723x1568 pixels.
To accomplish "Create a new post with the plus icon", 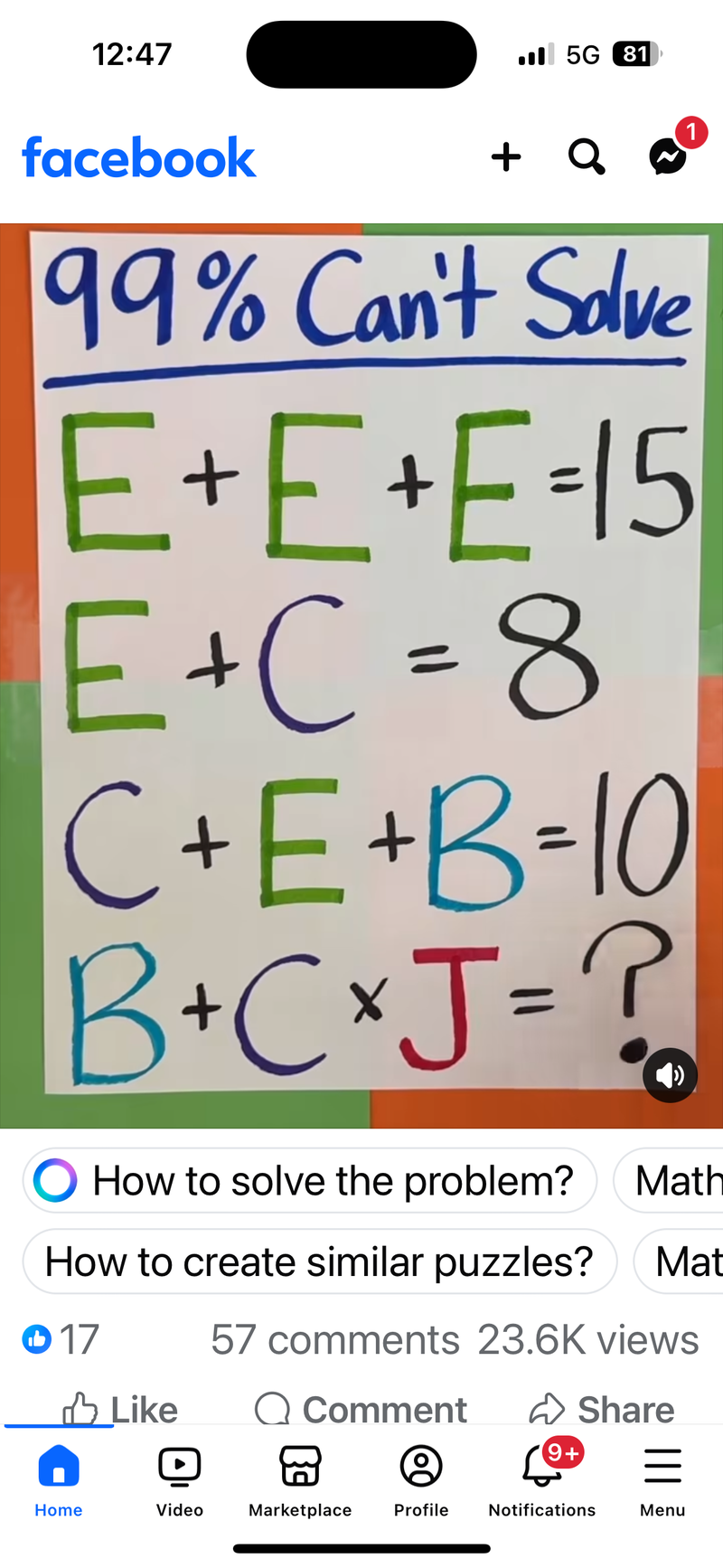I will [x=506, y=156].
